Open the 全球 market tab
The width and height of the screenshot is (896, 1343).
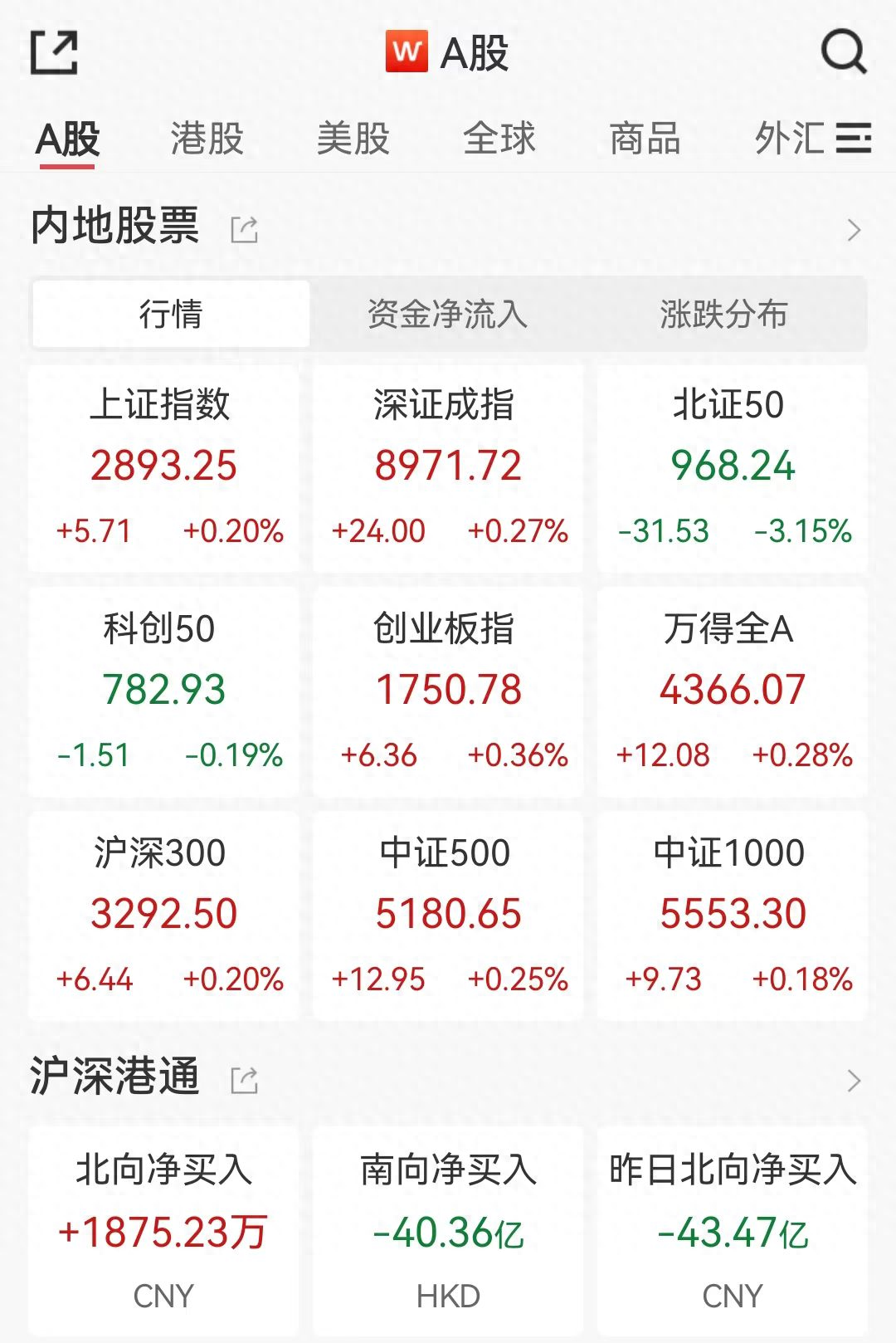499,139
